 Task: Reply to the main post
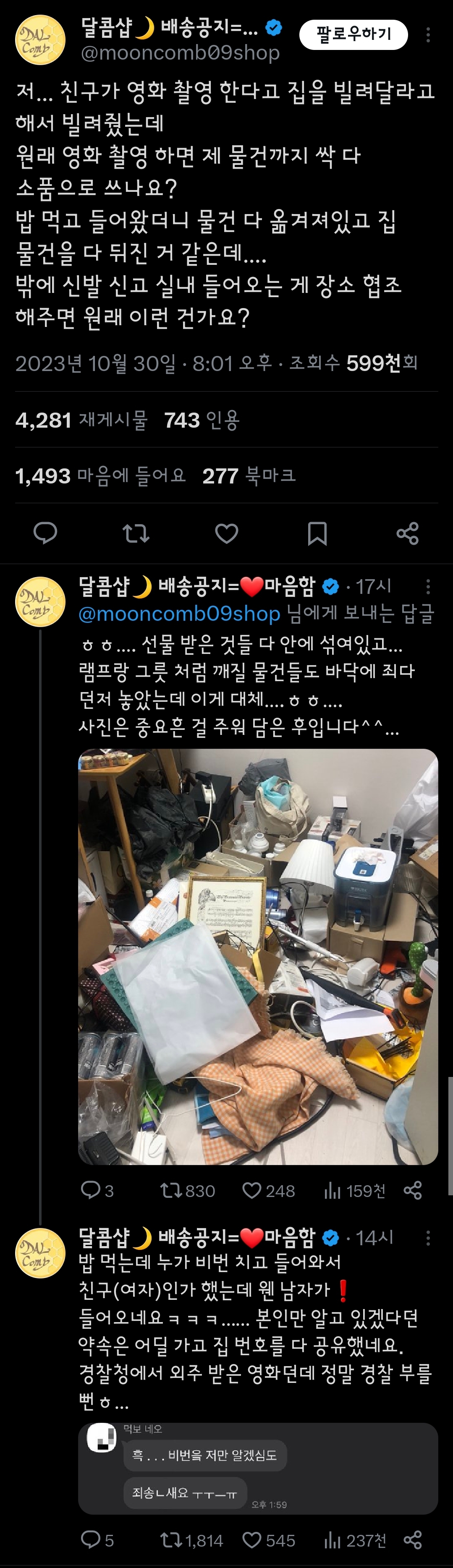[45, 533]
